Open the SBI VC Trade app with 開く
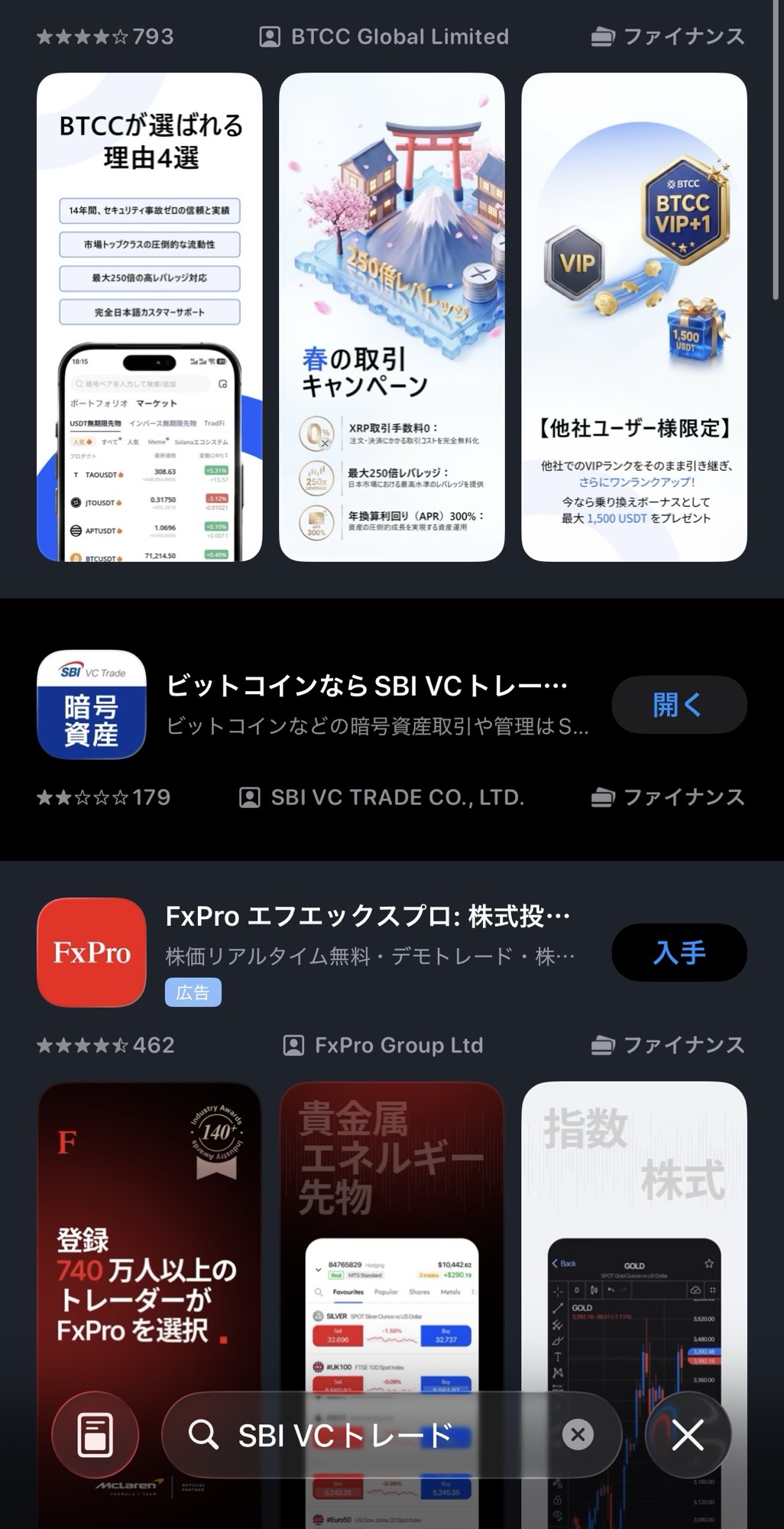Viewport: 784px width, 1529px height. pyautogui.click(x=679, y=705)
